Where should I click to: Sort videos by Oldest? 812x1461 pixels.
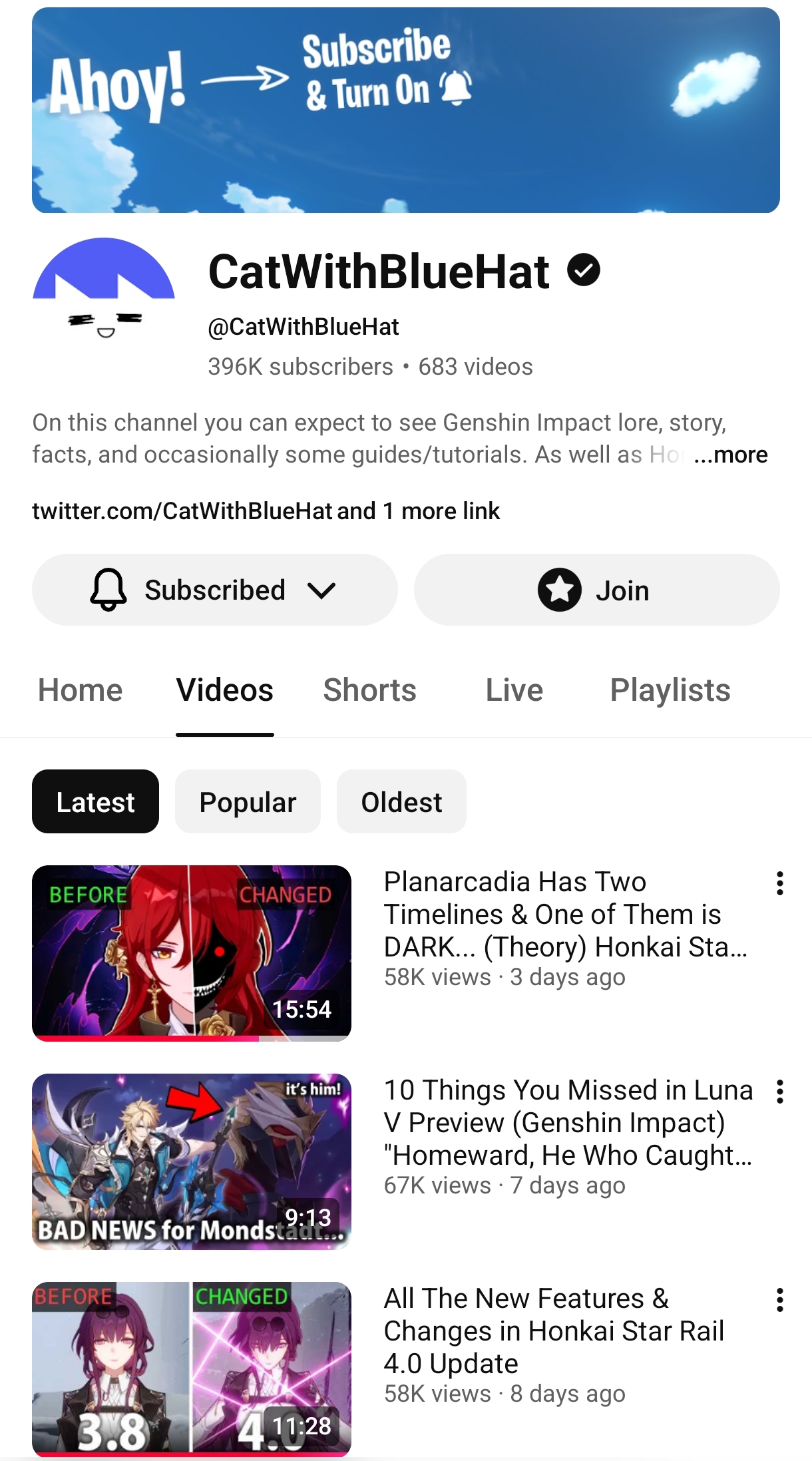pos(401,801)
